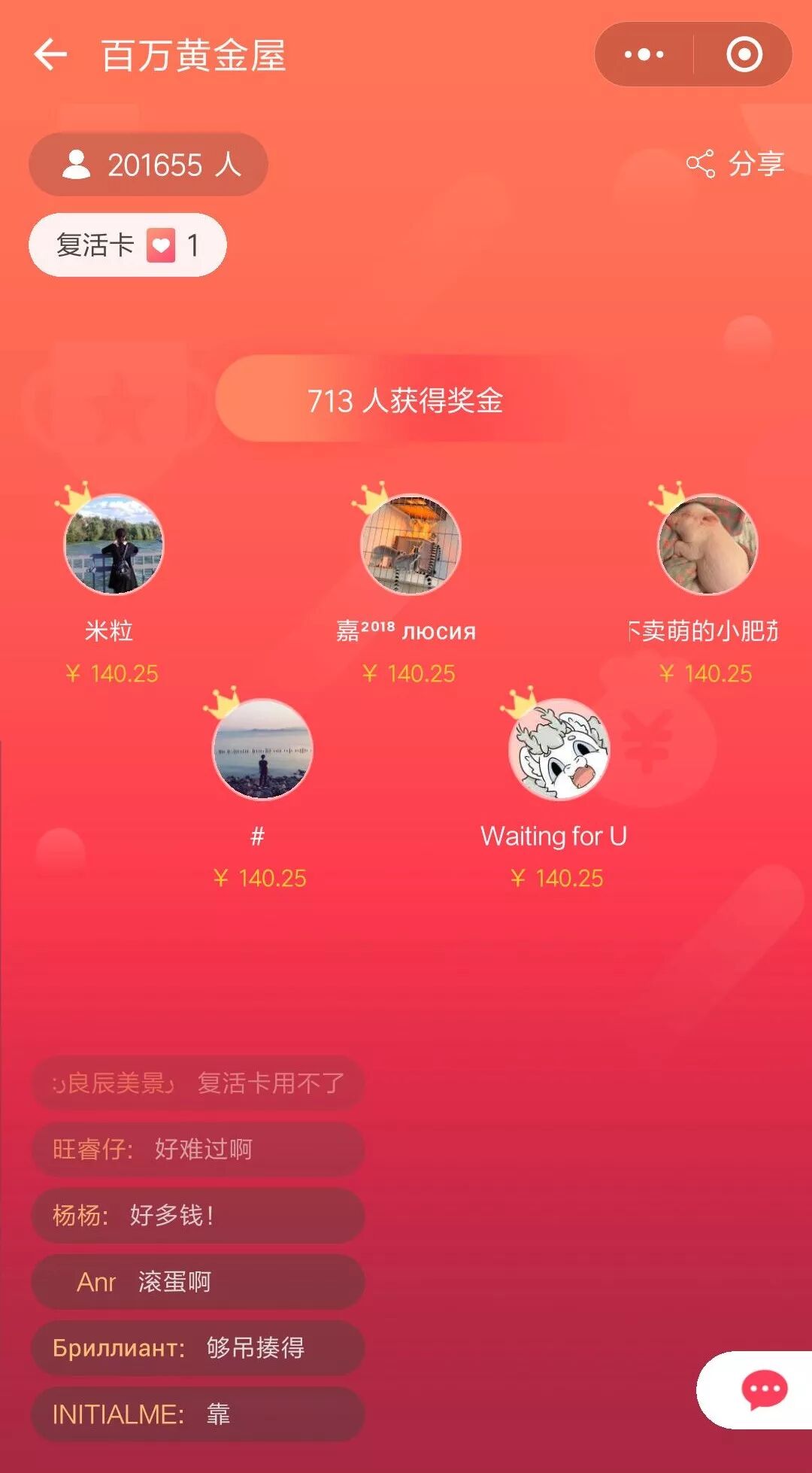Open the mini program more options menu
Image resolution: width=812 pixels, height=1473 pixels.
[644, 55]
